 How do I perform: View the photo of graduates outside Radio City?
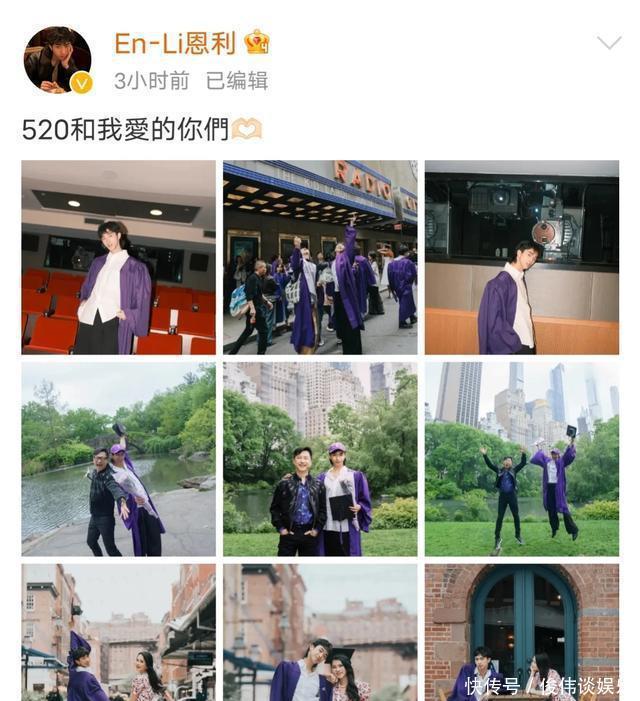(x=320, y=257)
